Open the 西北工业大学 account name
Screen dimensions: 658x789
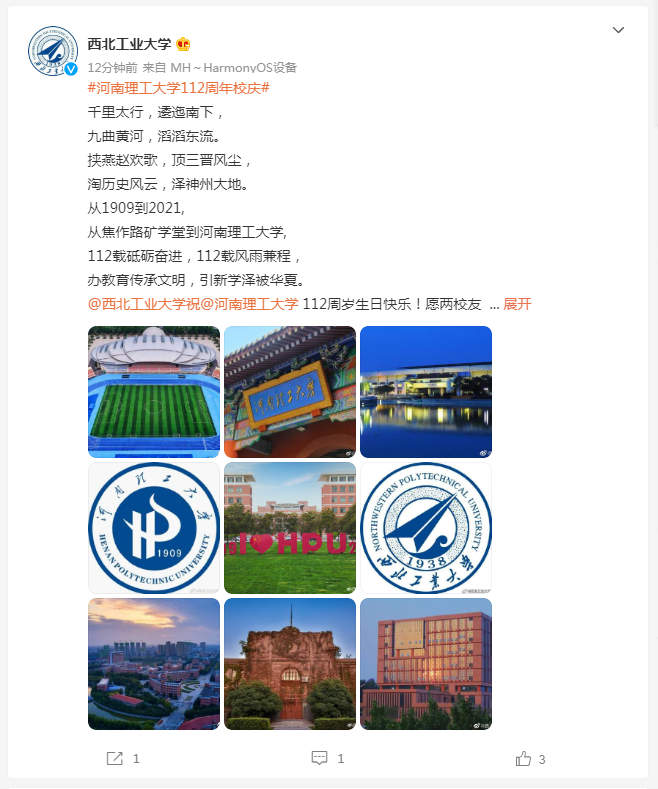tap(130, 44)
